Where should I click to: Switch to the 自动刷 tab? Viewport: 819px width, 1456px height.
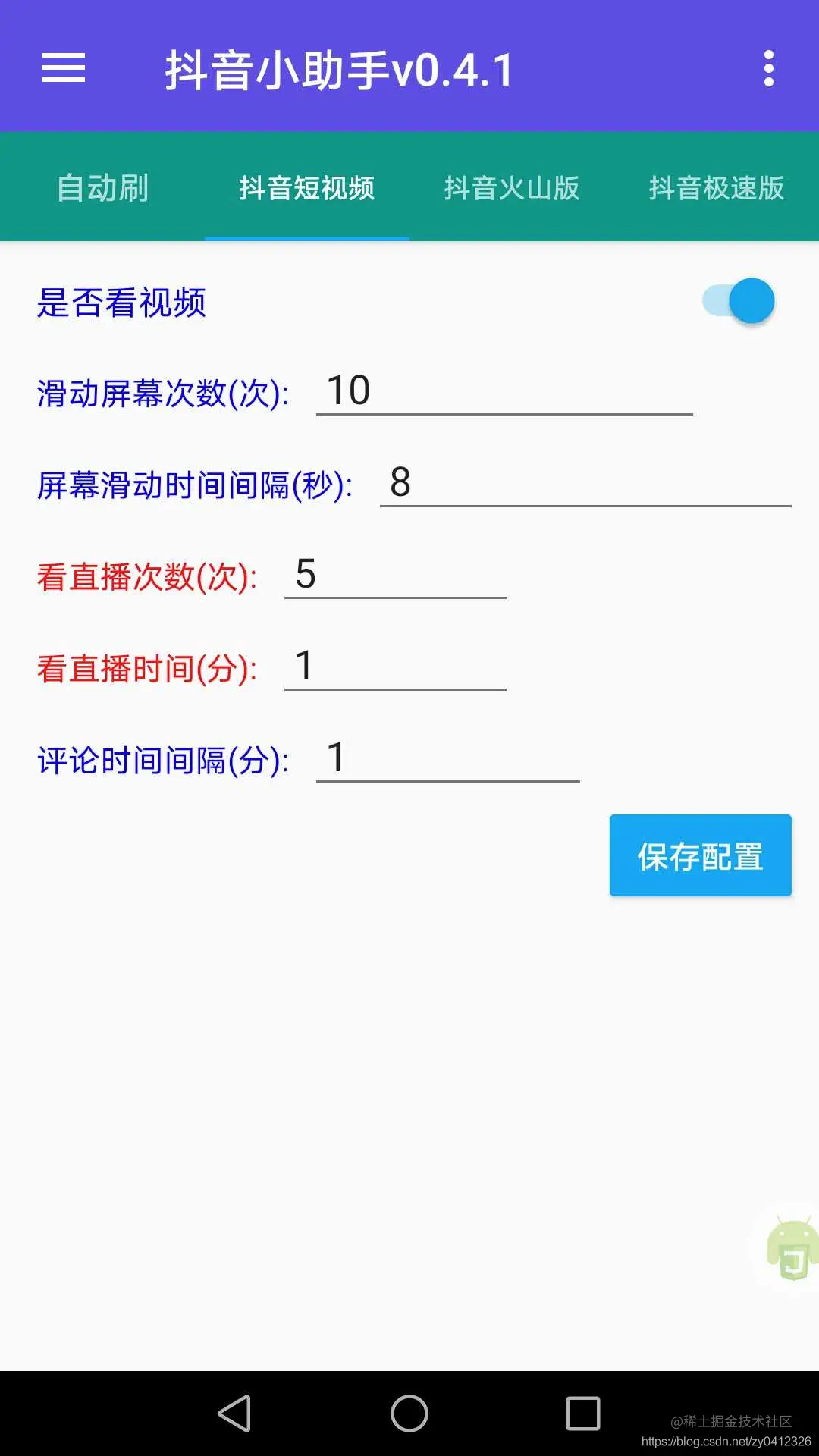point(102,188)
